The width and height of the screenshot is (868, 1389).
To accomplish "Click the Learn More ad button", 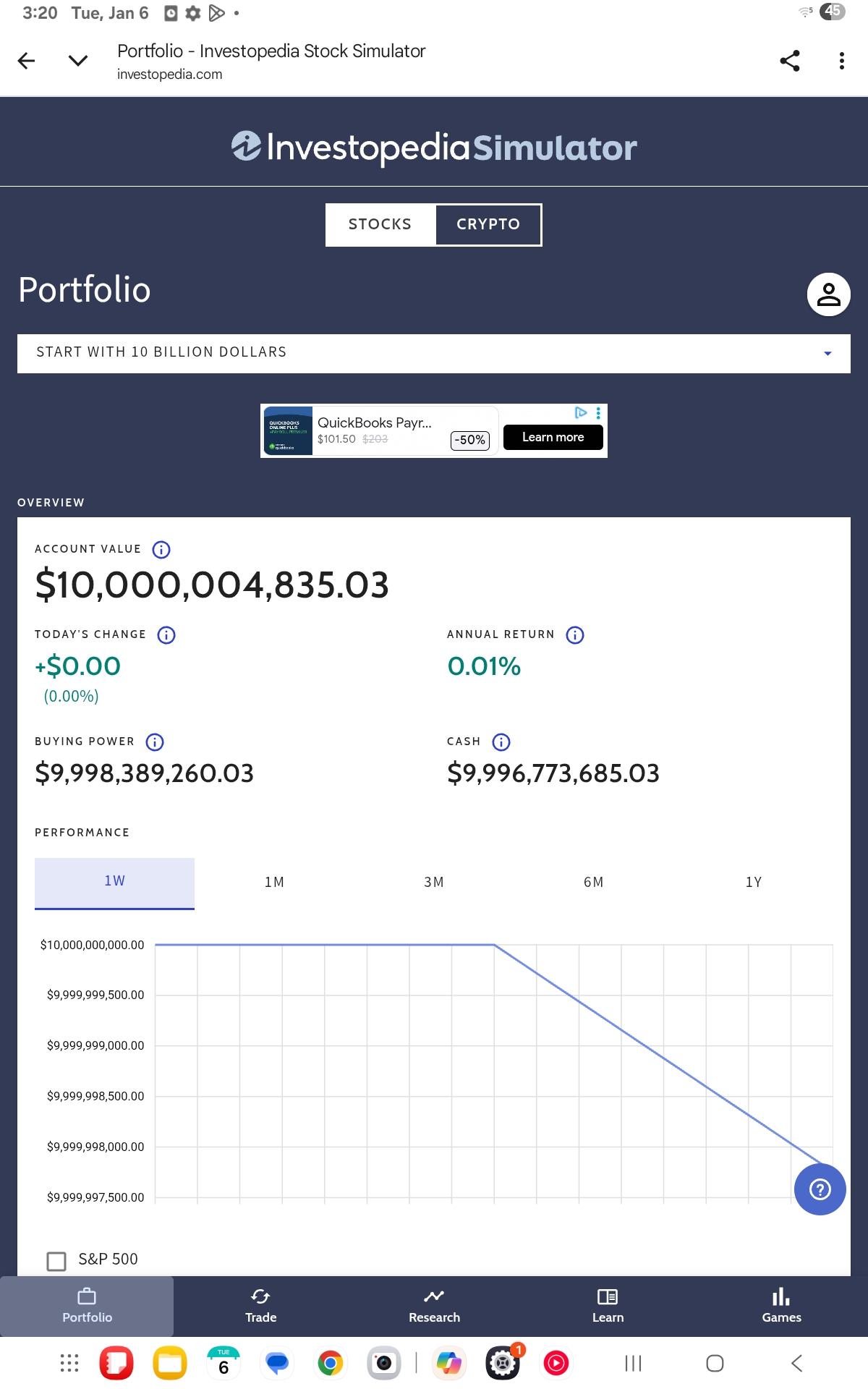I will click(x=553, y=437).
